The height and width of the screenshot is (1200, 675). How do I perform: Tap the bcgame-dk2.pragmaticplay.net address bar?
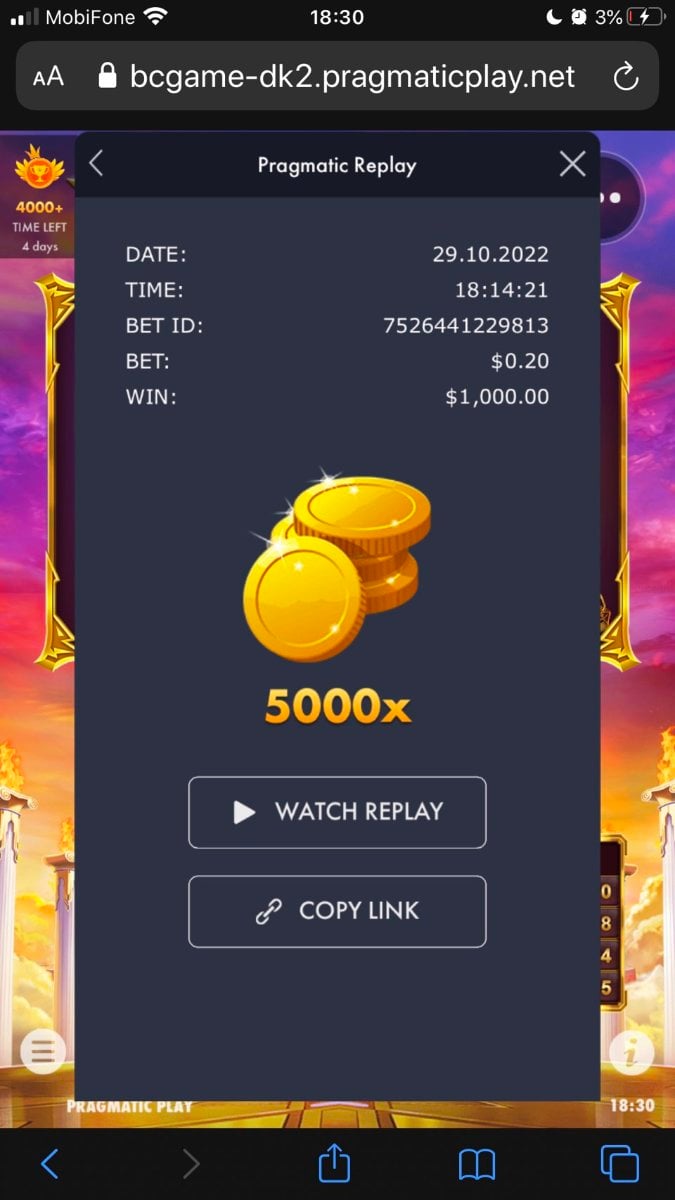[x=338, y=77]
